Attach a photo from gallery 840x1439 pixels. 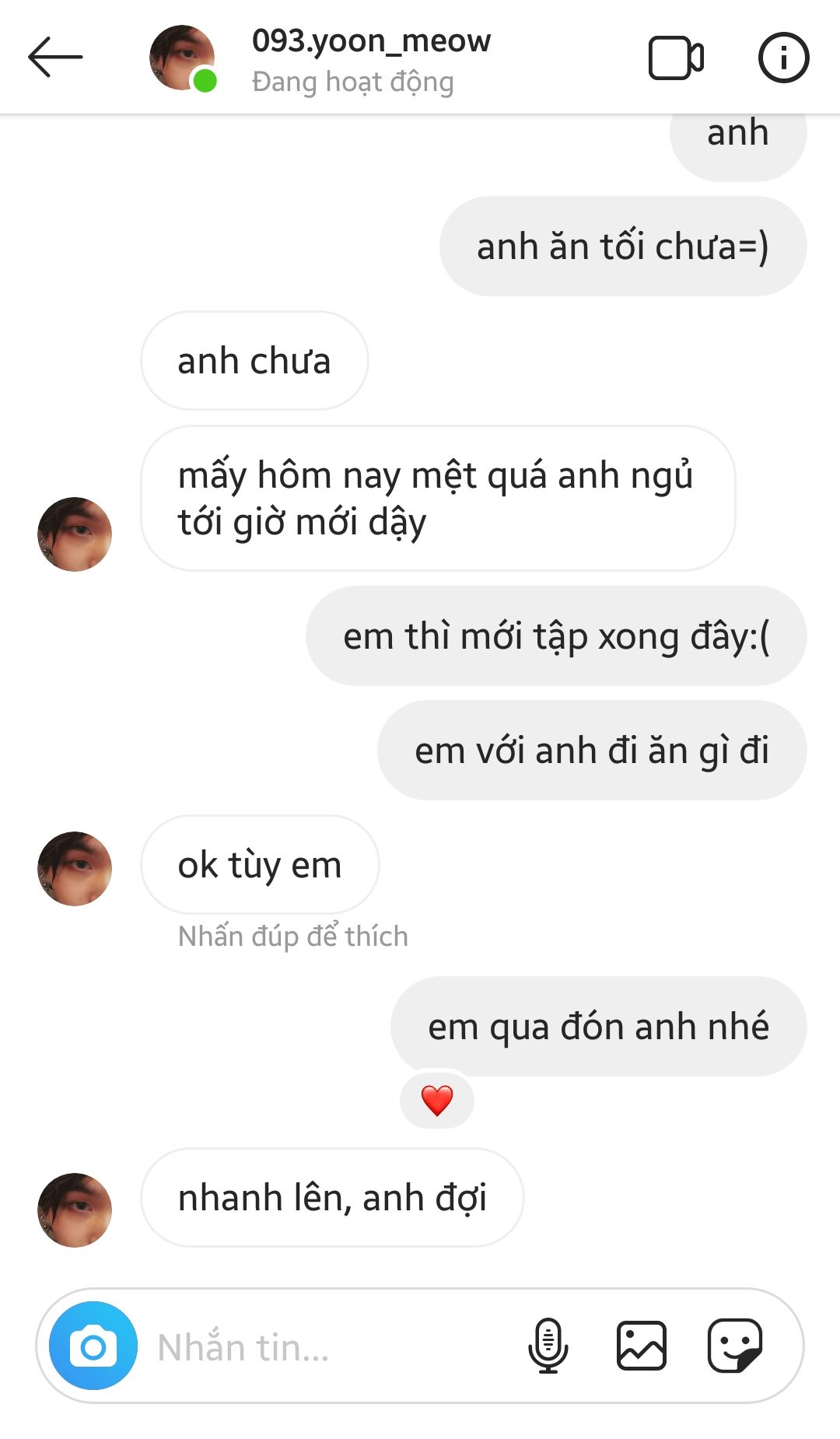point(642,1346)
